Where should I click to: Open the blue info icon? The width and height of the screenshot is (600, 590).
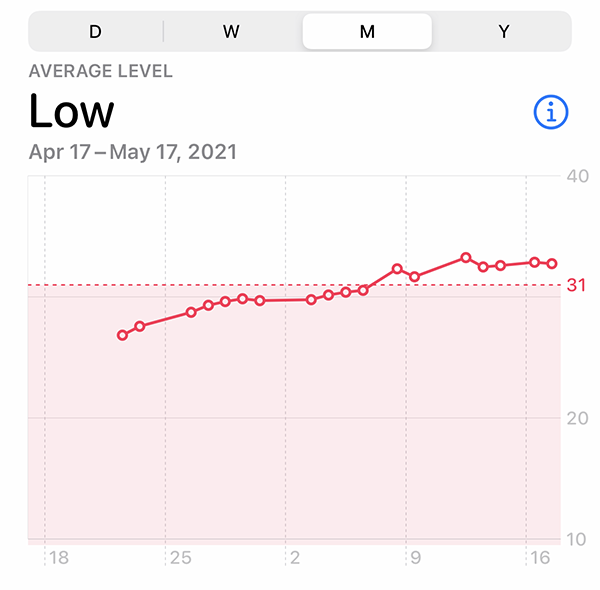pyautogui.click(x=551, y=112)
